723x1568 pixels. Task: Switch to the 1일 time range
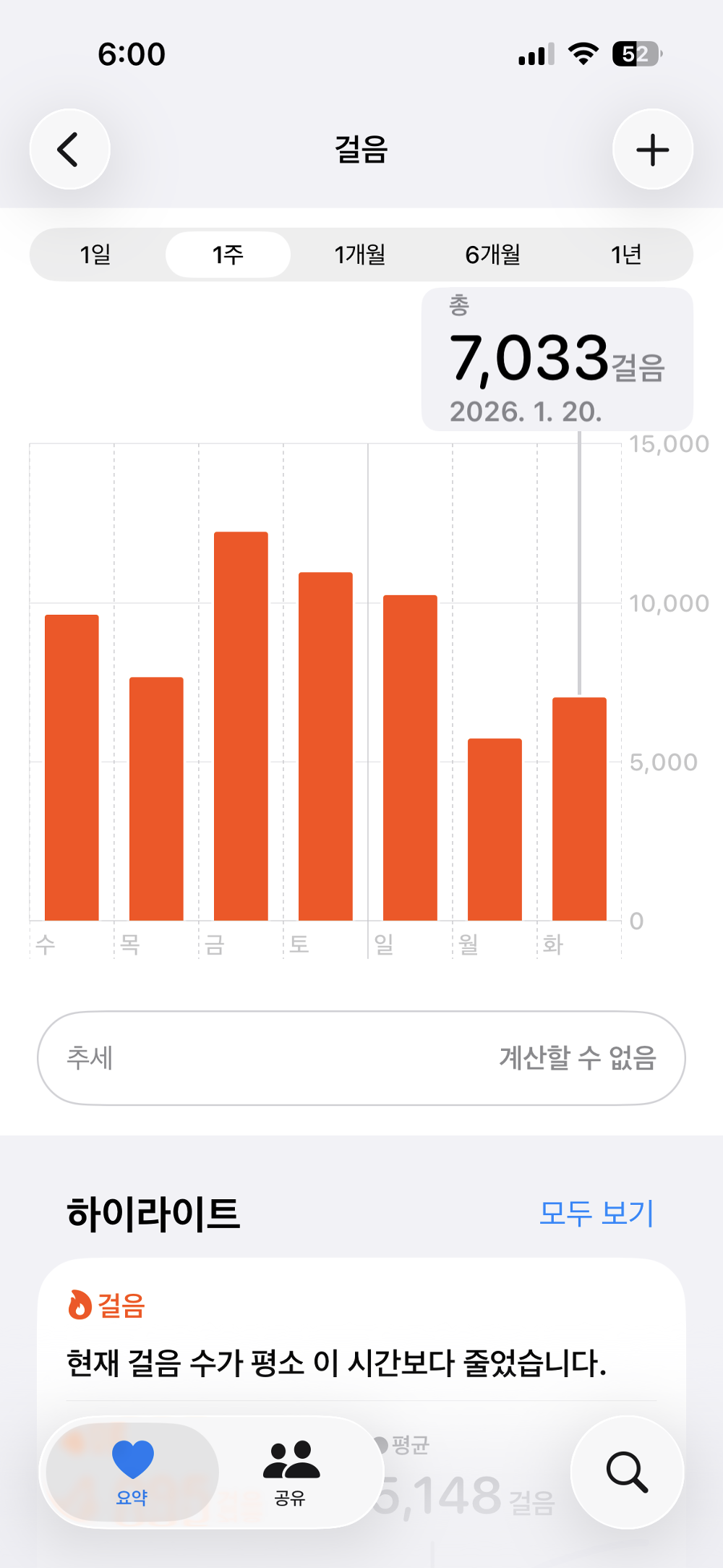click(95, 254)
